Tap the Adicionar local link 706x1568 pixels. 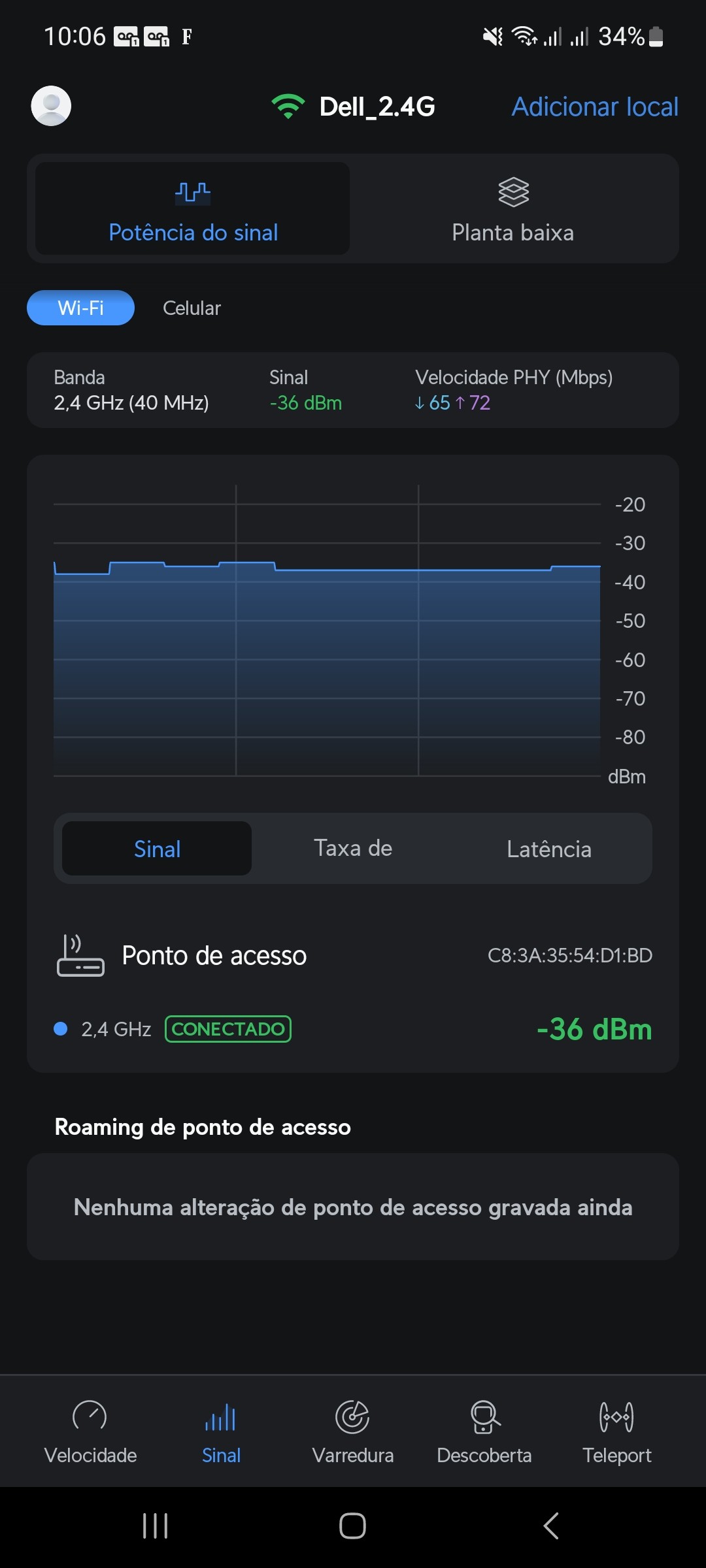coord(594,106)
